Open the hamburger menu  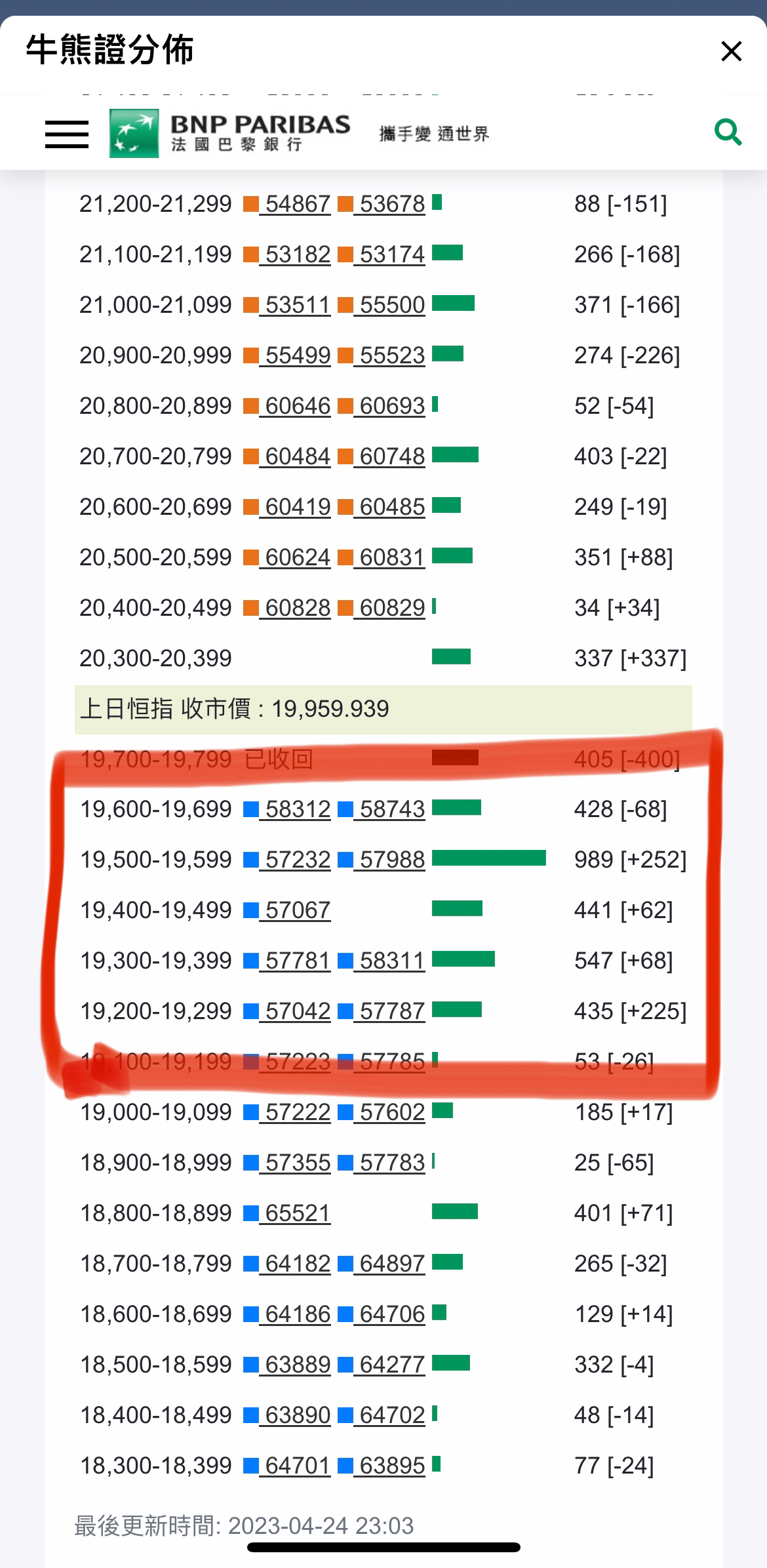coord(67,134)
